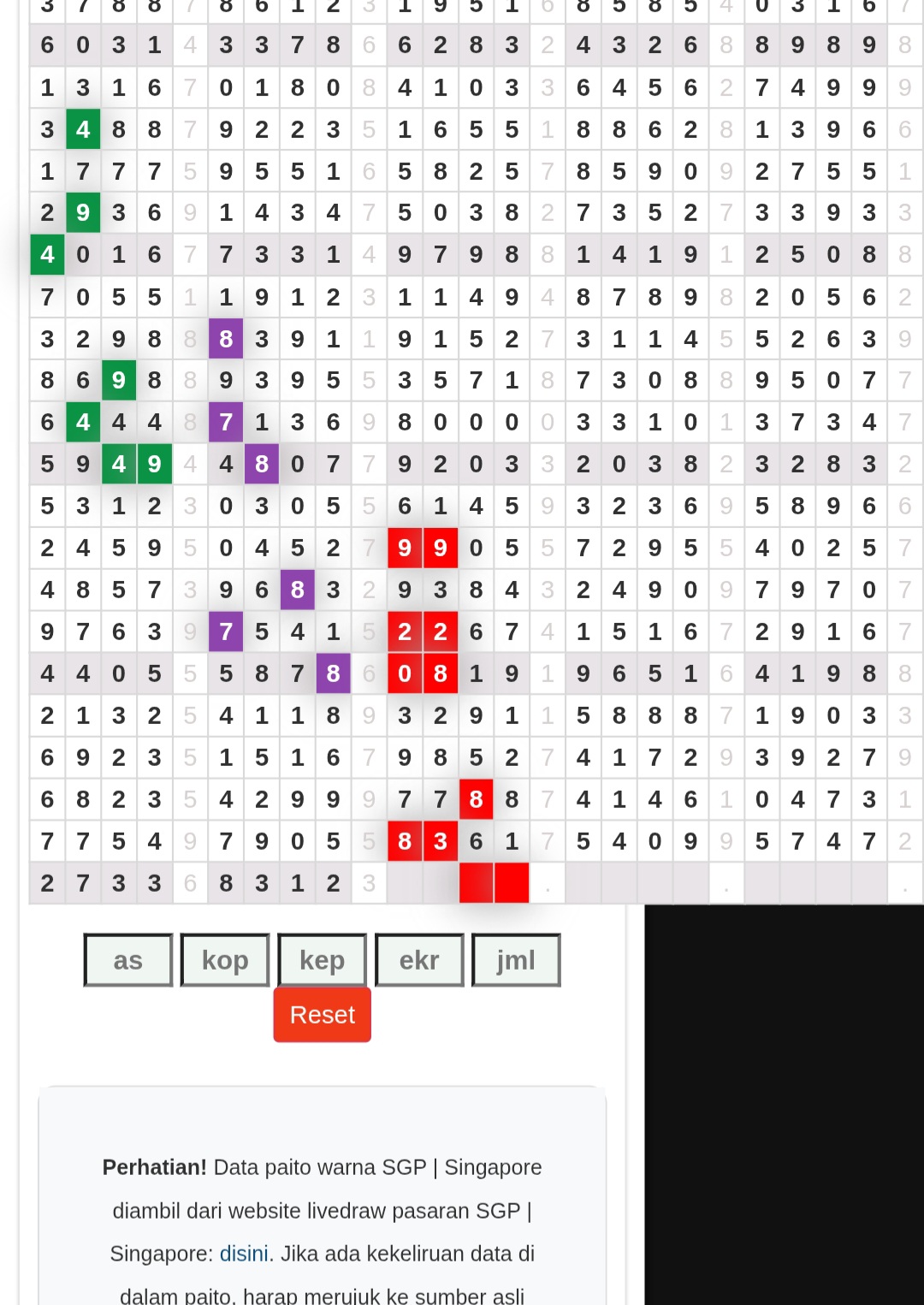924x1305 pixels.
Task: Select the "ekr" column button
Action: pyautogui.click(x=419, y=960)
